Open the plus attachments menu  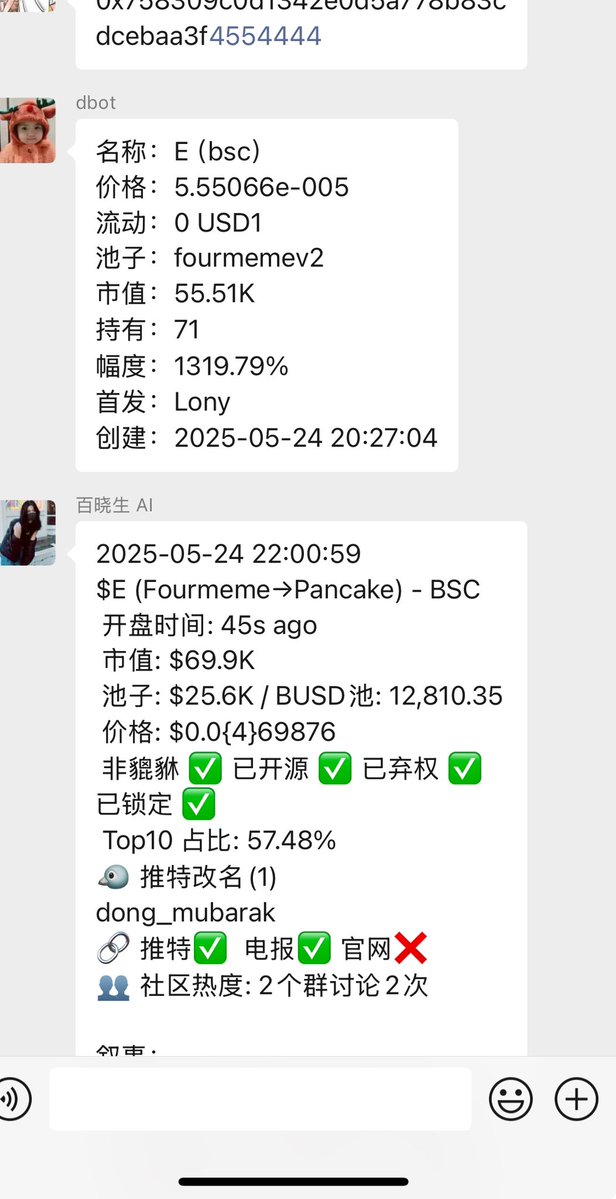576,1099
